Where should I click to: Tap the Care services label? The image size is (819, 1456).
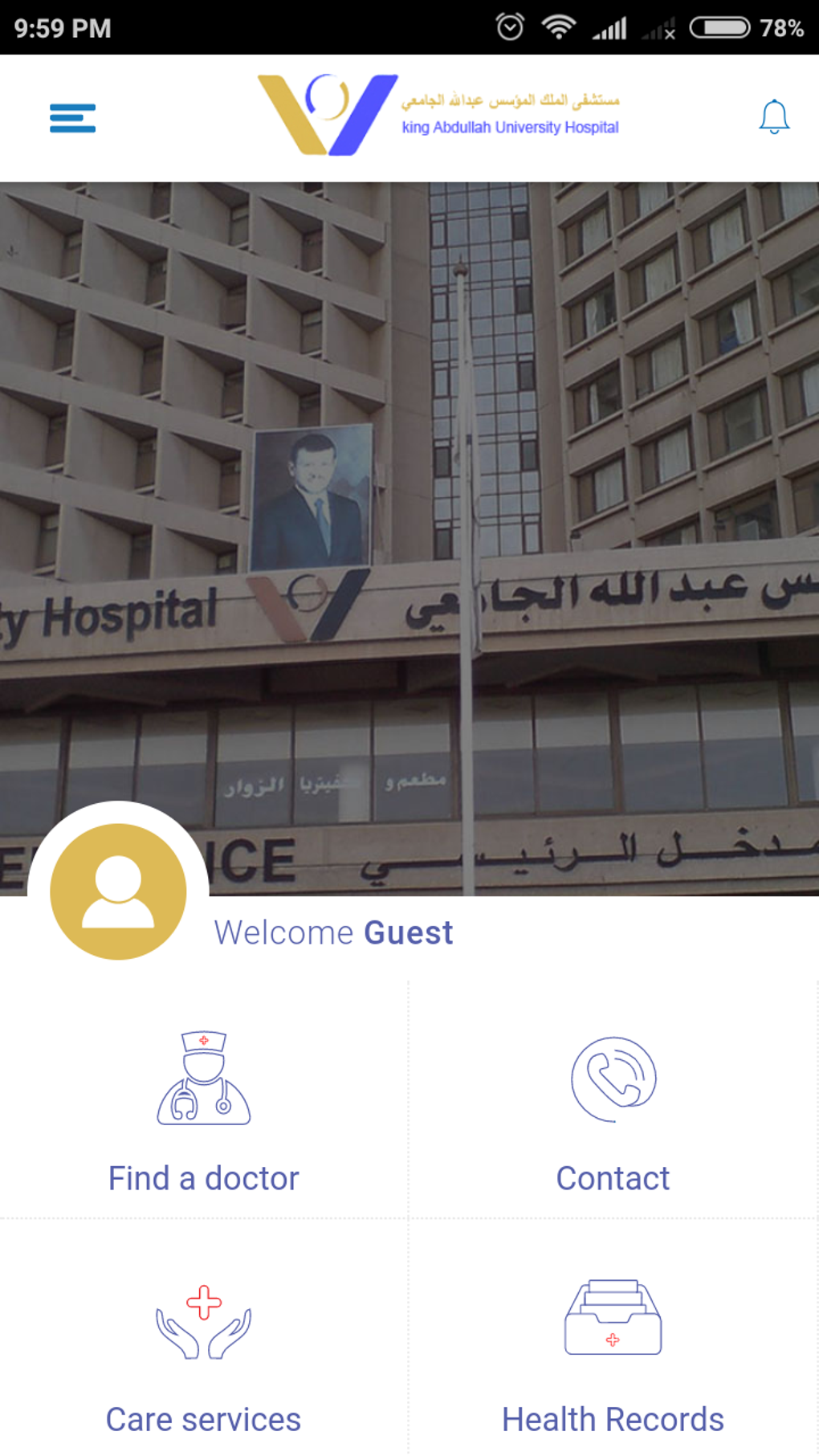[x=204, y=1418]
